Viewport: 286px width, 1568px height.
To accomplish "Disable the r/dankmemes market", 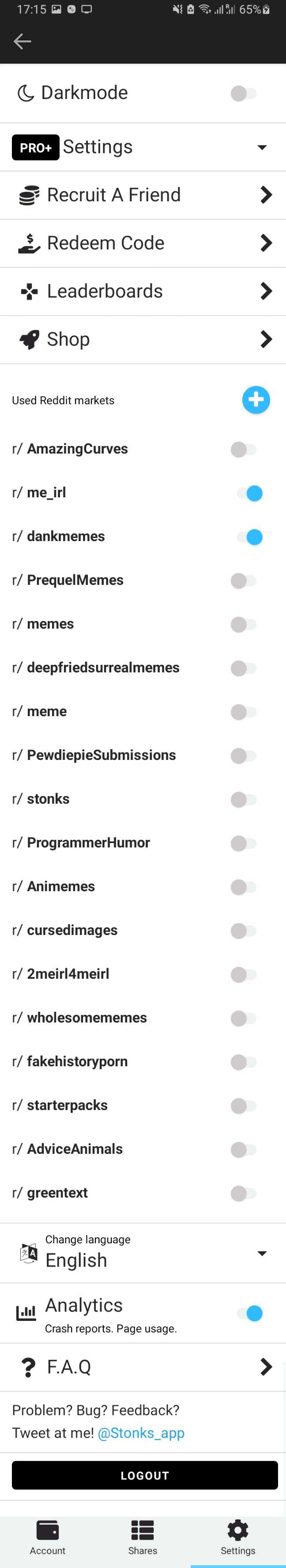I will (248, 537).
